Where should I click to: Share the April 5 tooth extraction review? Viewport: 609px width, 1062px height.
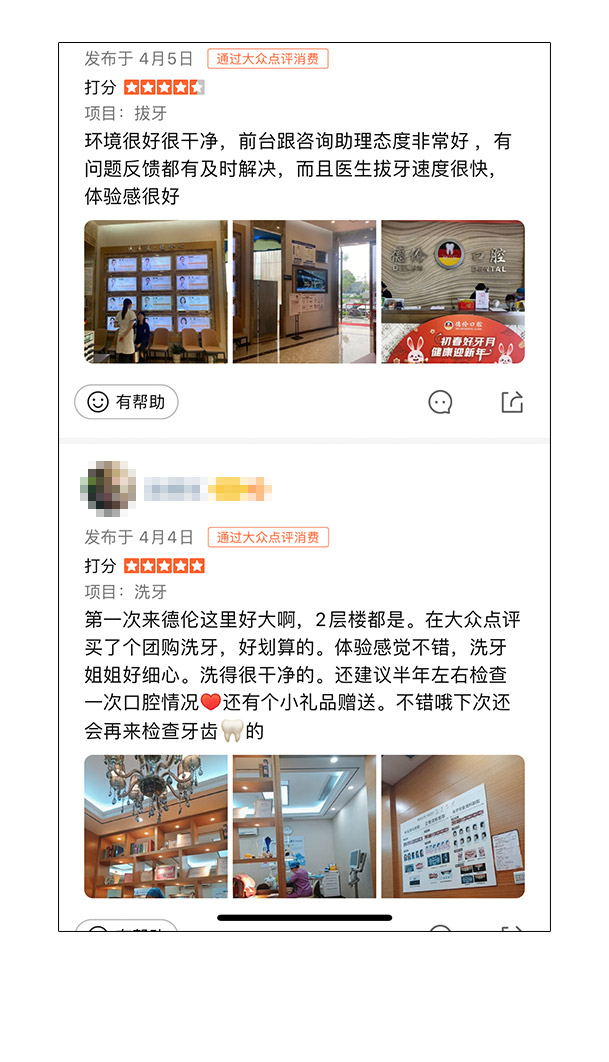[x=512, y=402]
